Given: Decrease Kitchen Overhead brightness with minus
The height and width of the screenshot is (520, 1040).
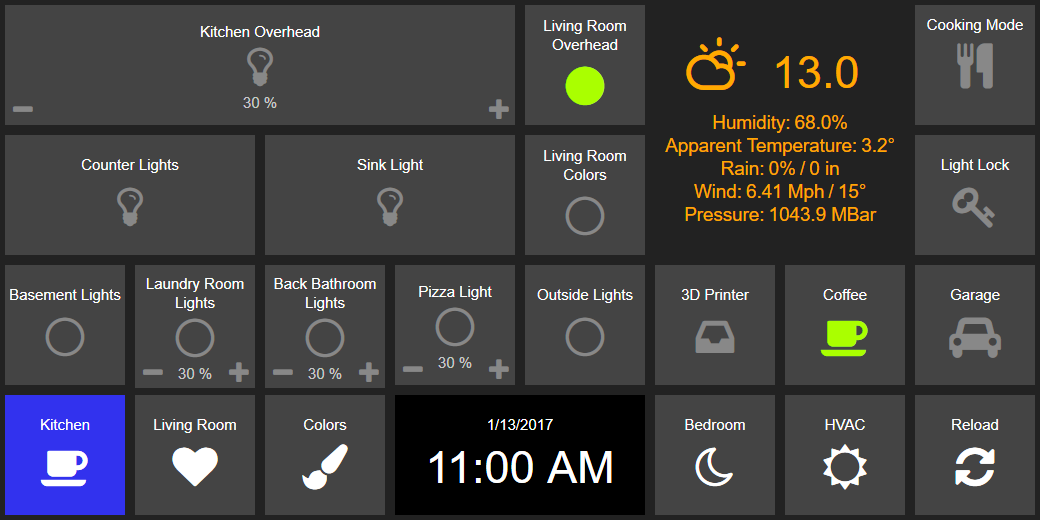Looking at the screenshot, I should tap(23, 109).
